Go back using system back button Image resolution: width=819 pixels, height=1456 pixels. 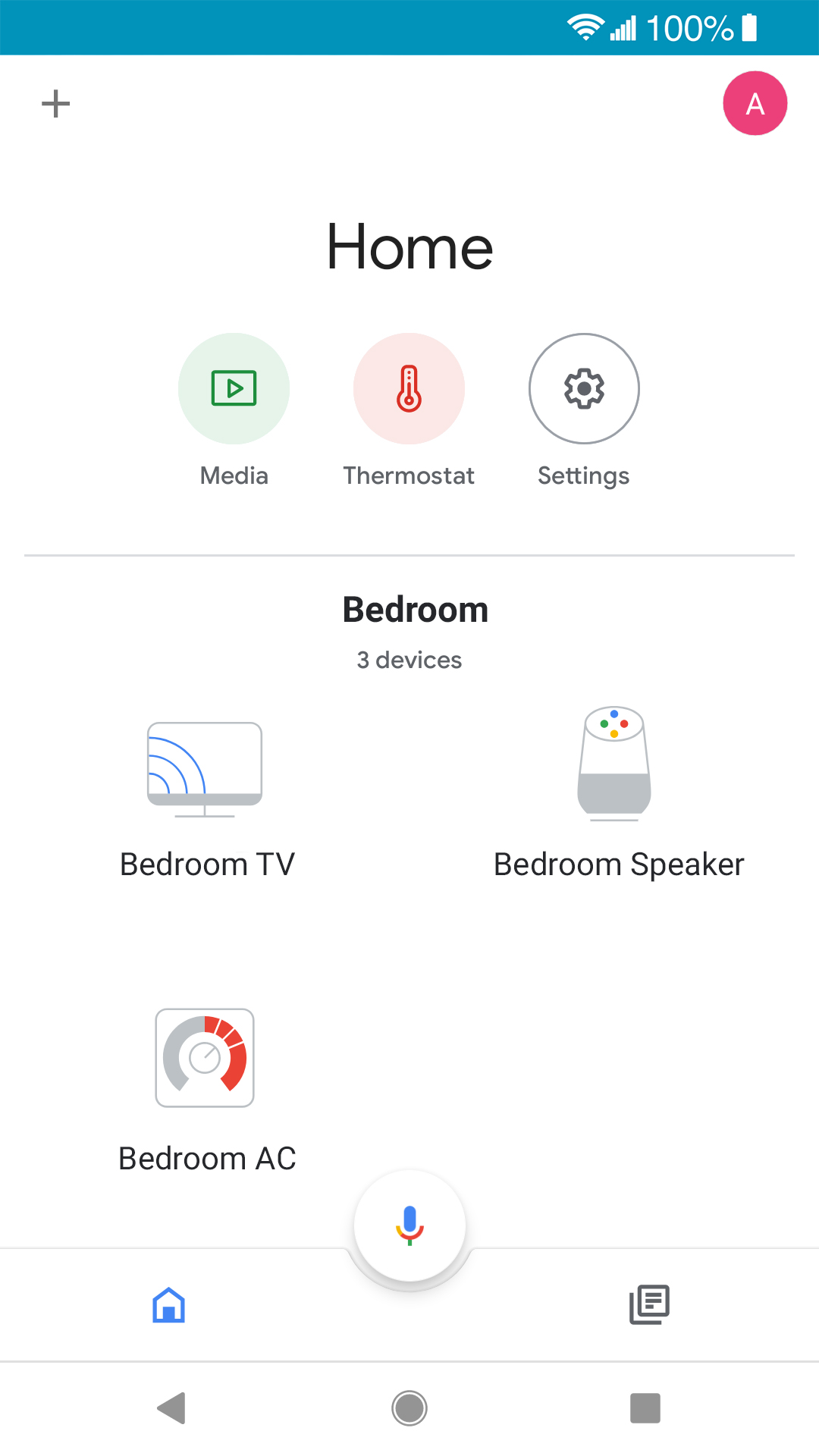[x=172, y=1408]
